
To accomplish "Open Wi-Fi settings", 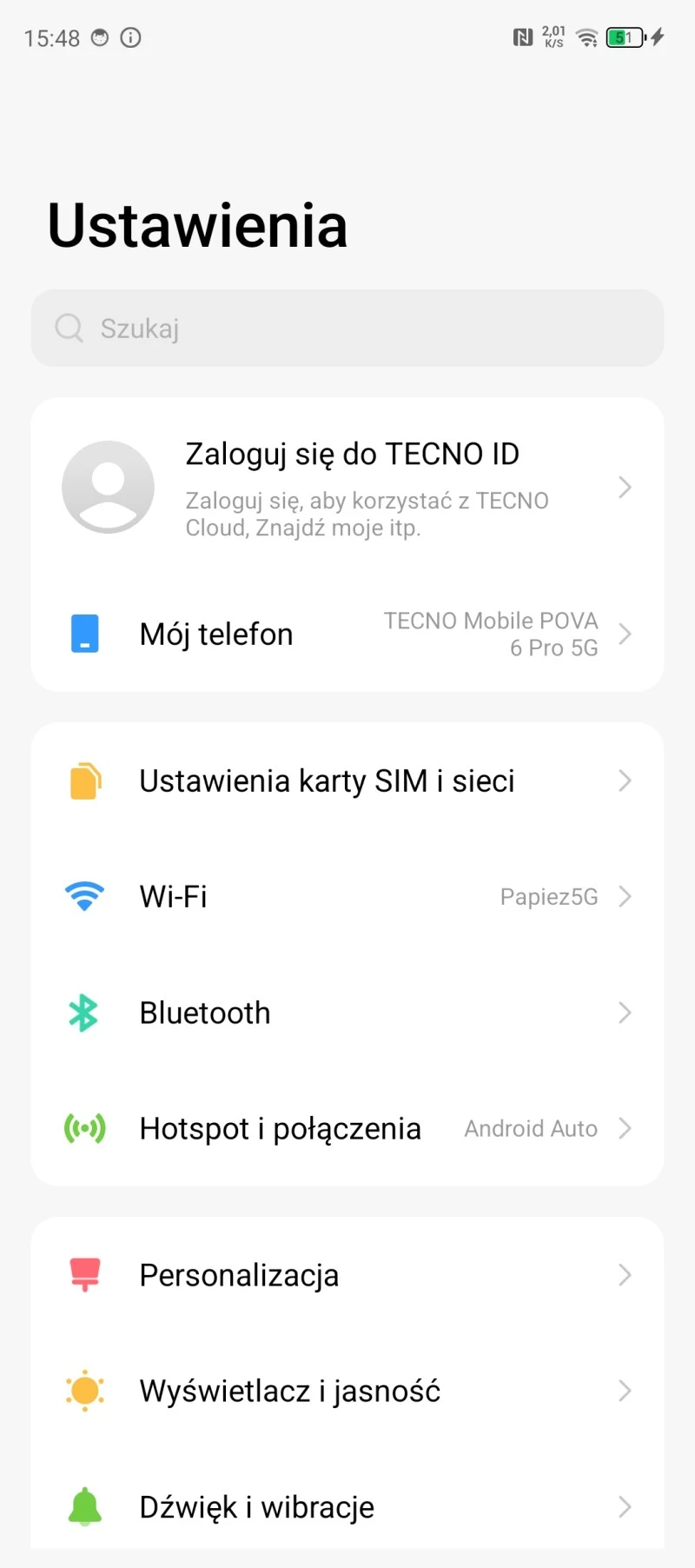I will coord(347,896).
